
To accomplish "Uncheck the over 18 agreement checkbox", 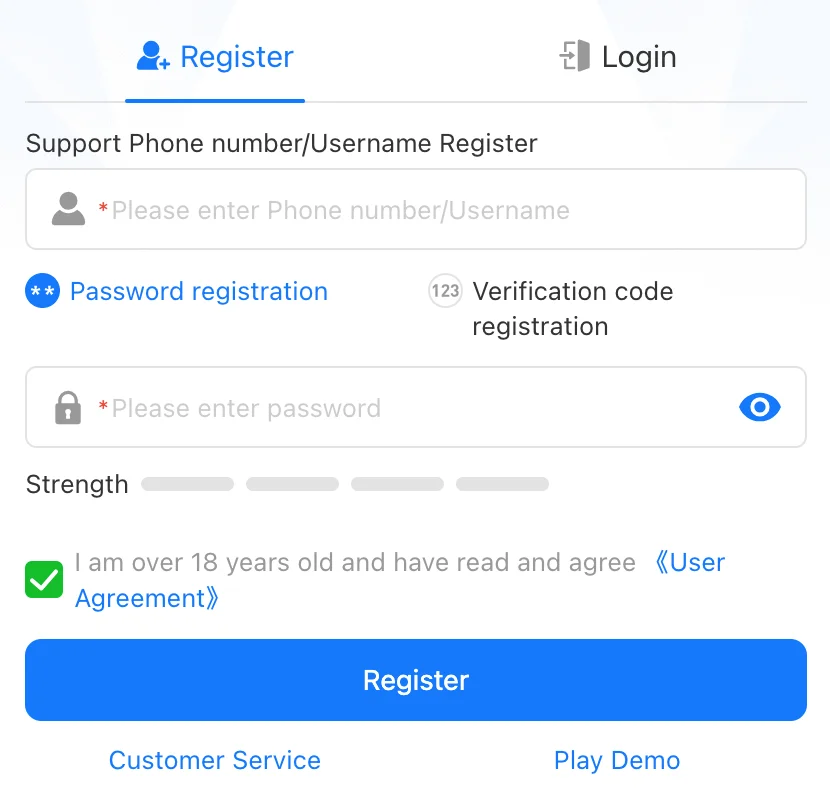I will [x=44, y=580].
